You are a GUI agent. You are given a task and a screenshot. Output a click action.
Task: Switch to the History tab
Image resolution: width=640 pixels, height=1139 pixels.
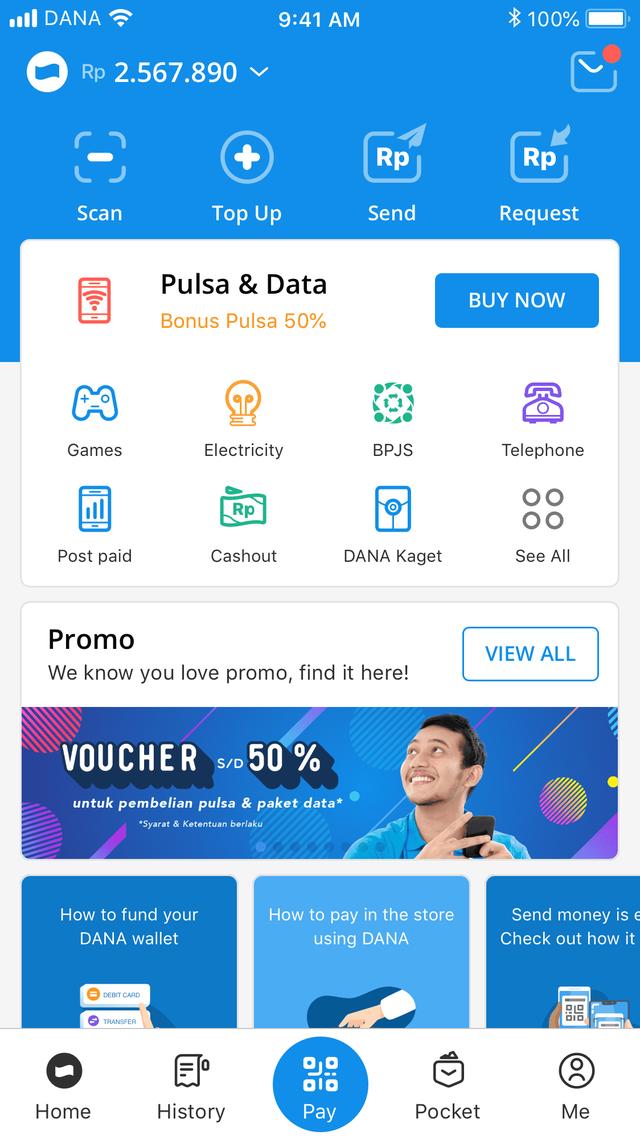click(x=191, y=1086)
